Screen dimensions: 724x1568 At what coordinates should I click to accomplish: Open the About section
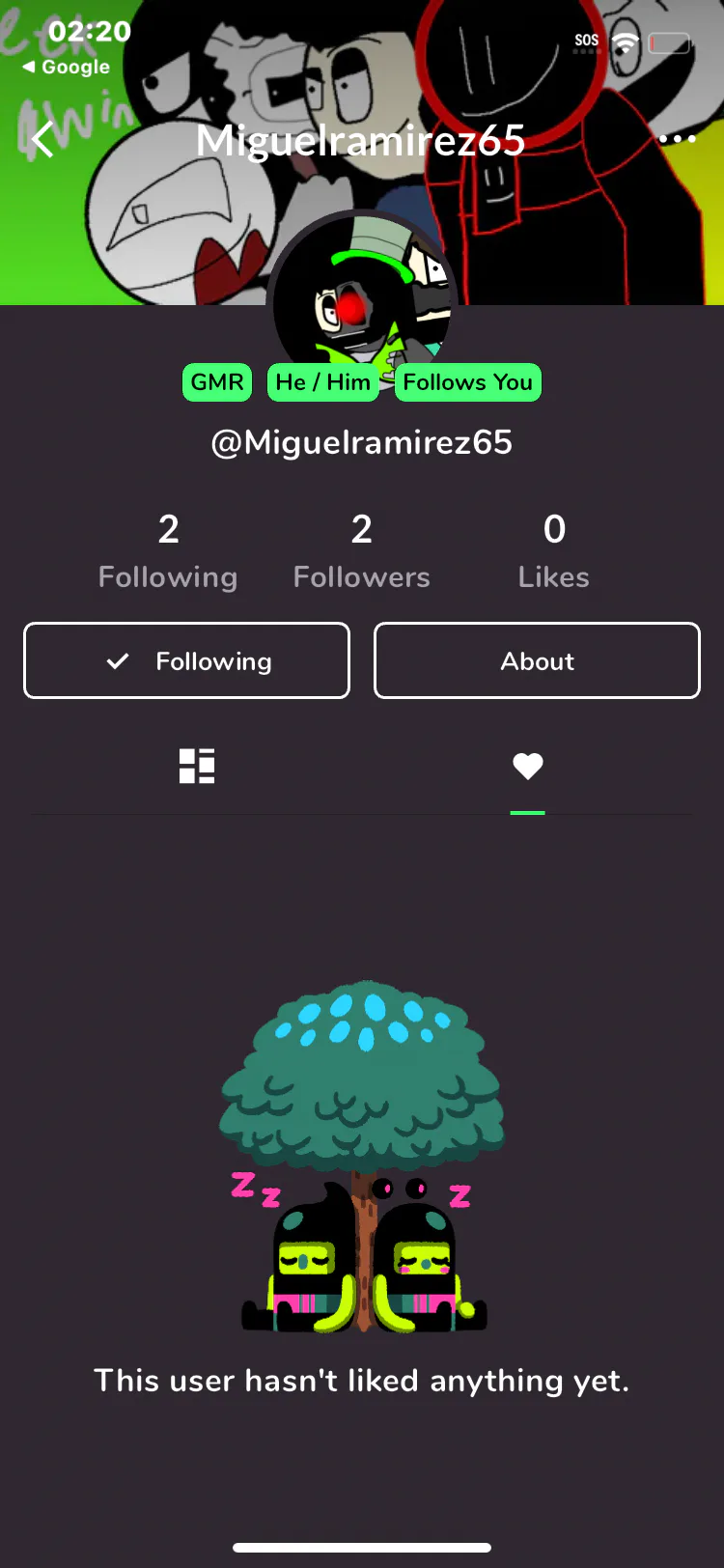tap(537, 660)
